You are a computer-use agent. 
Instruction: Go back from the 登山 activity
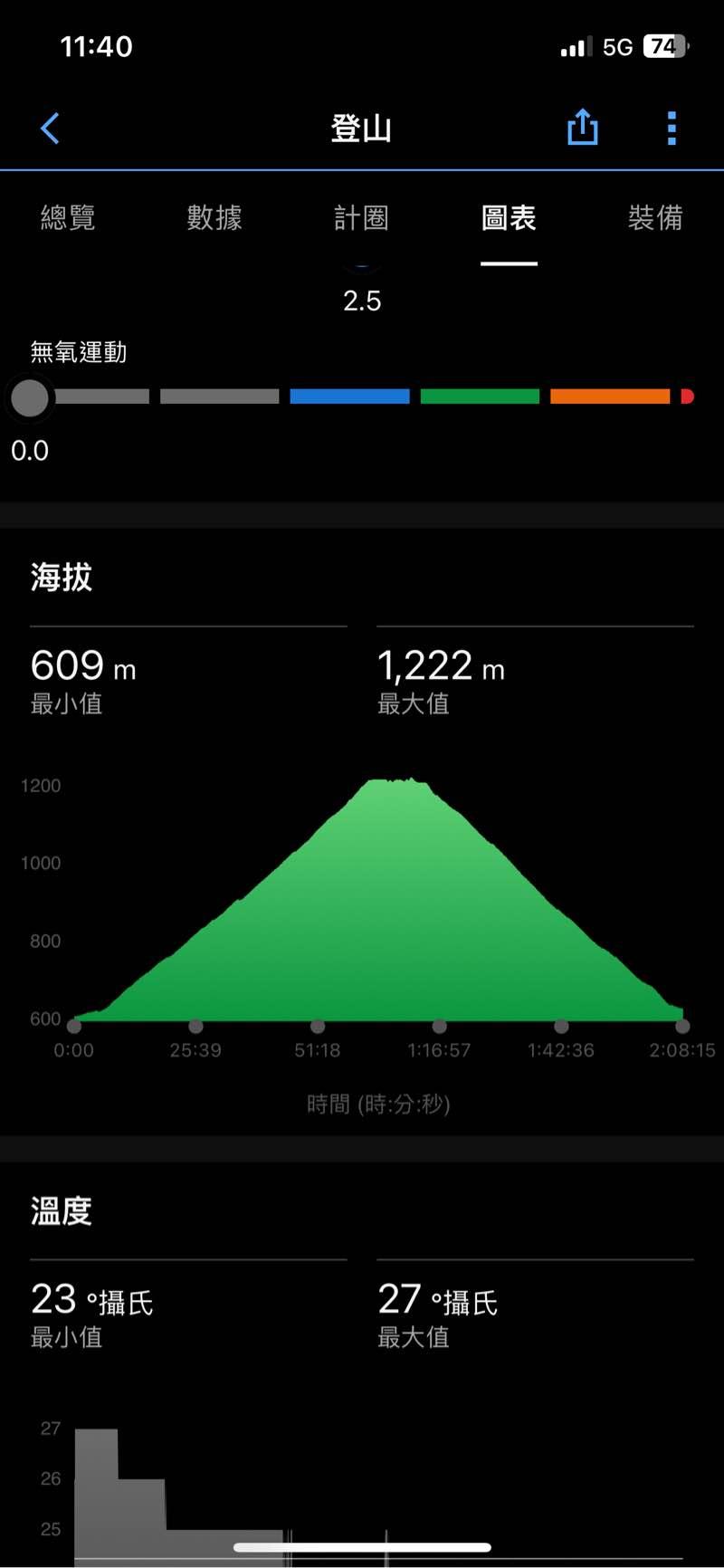51,129
